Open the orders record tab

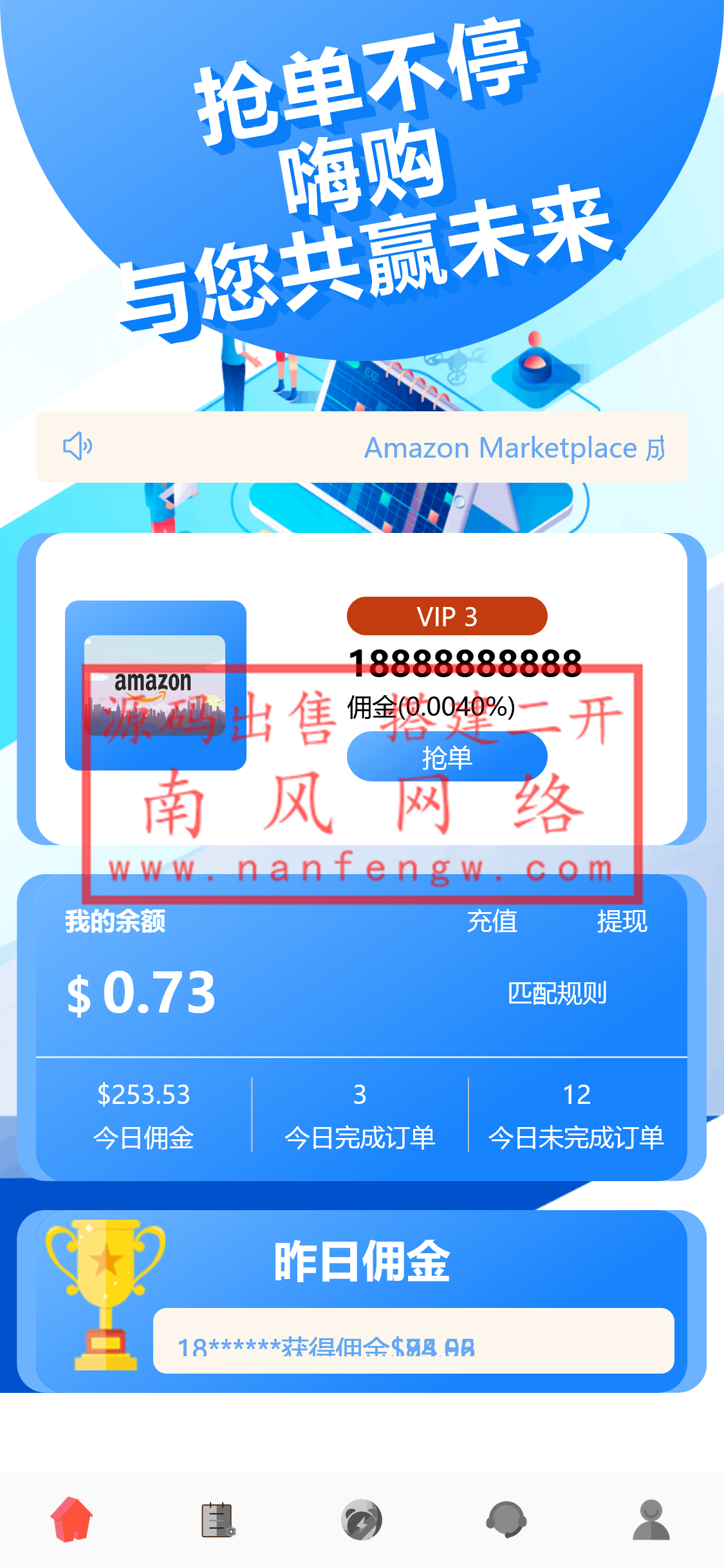pos(218,1520)
